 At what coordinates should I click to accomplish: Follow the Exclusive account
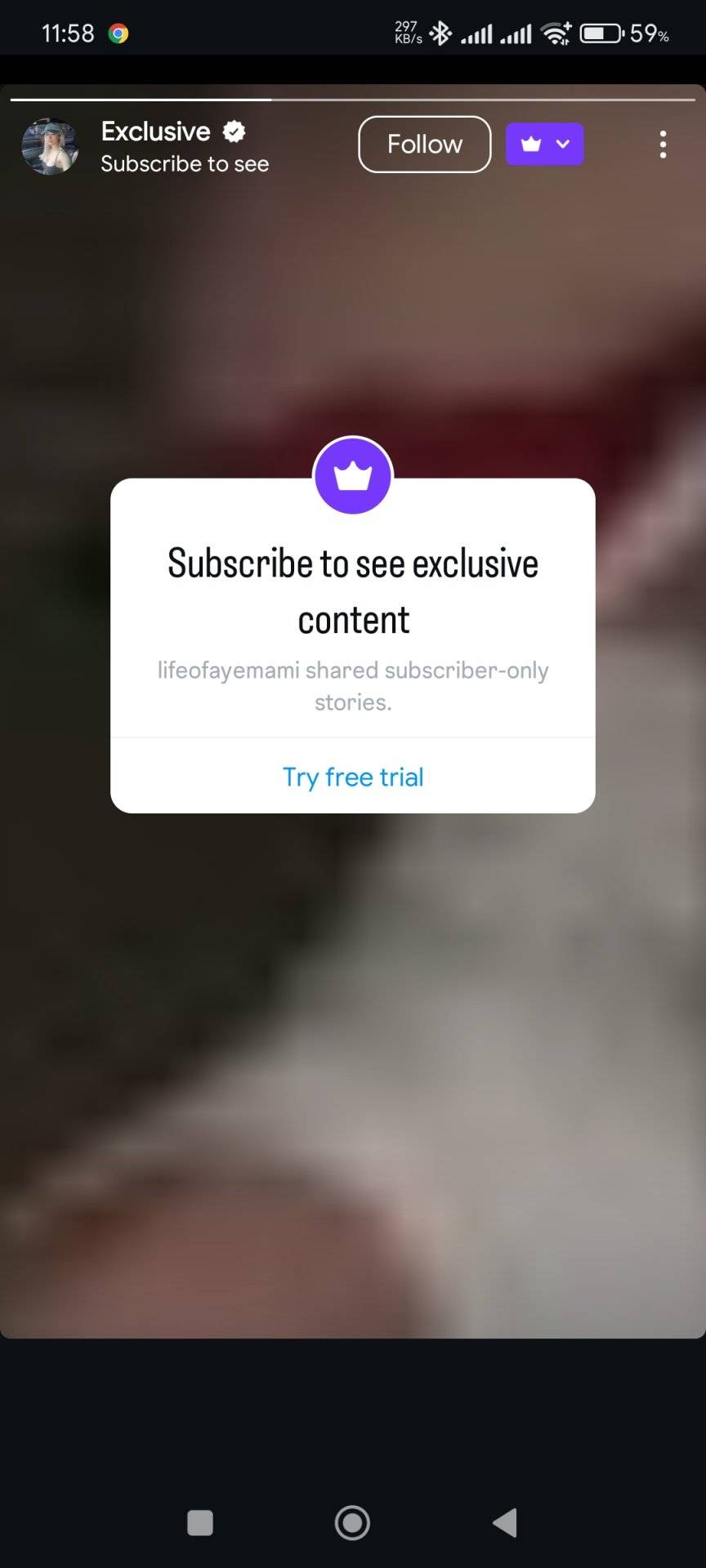[424, 145]
